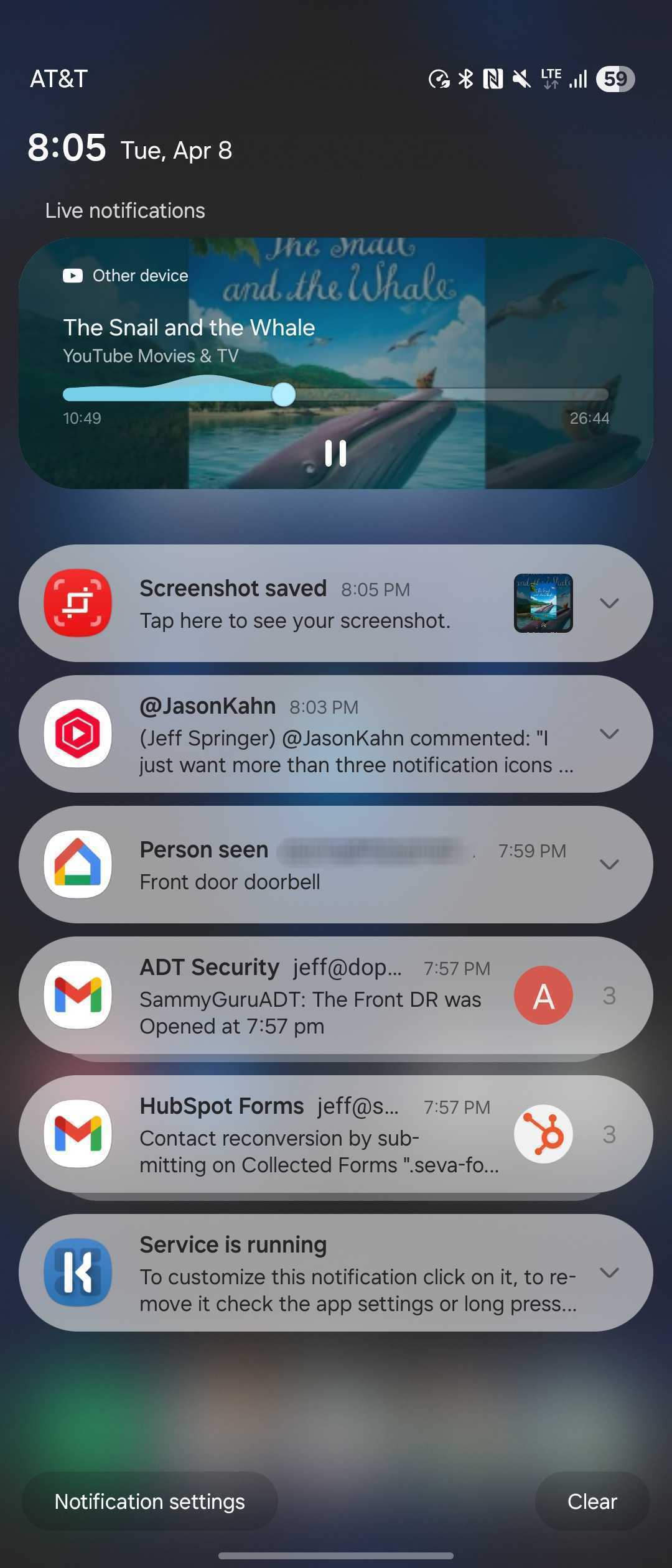Open the Screenshot saved notification
The image size is (672, 1568).
click(x=295, y=604)
